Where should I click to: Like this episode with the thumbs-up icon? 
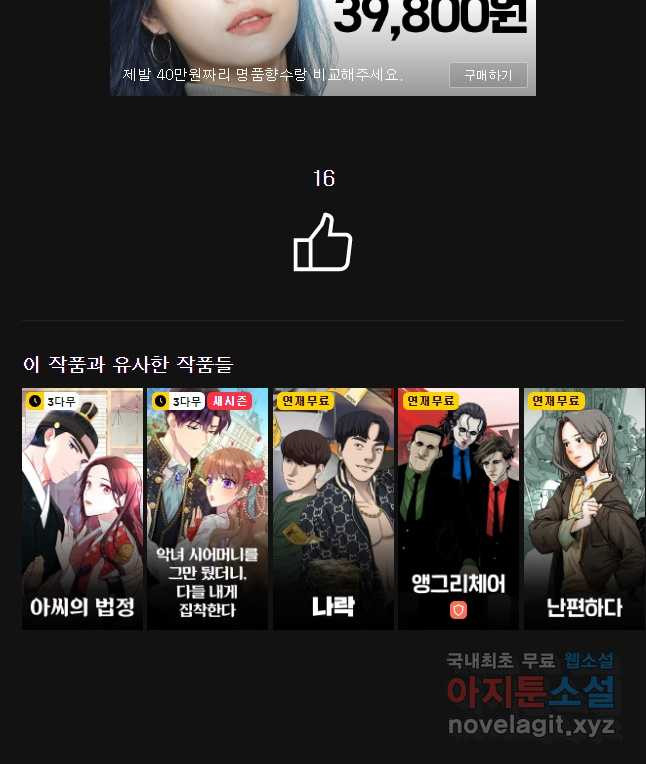click(x=322, y=242)
